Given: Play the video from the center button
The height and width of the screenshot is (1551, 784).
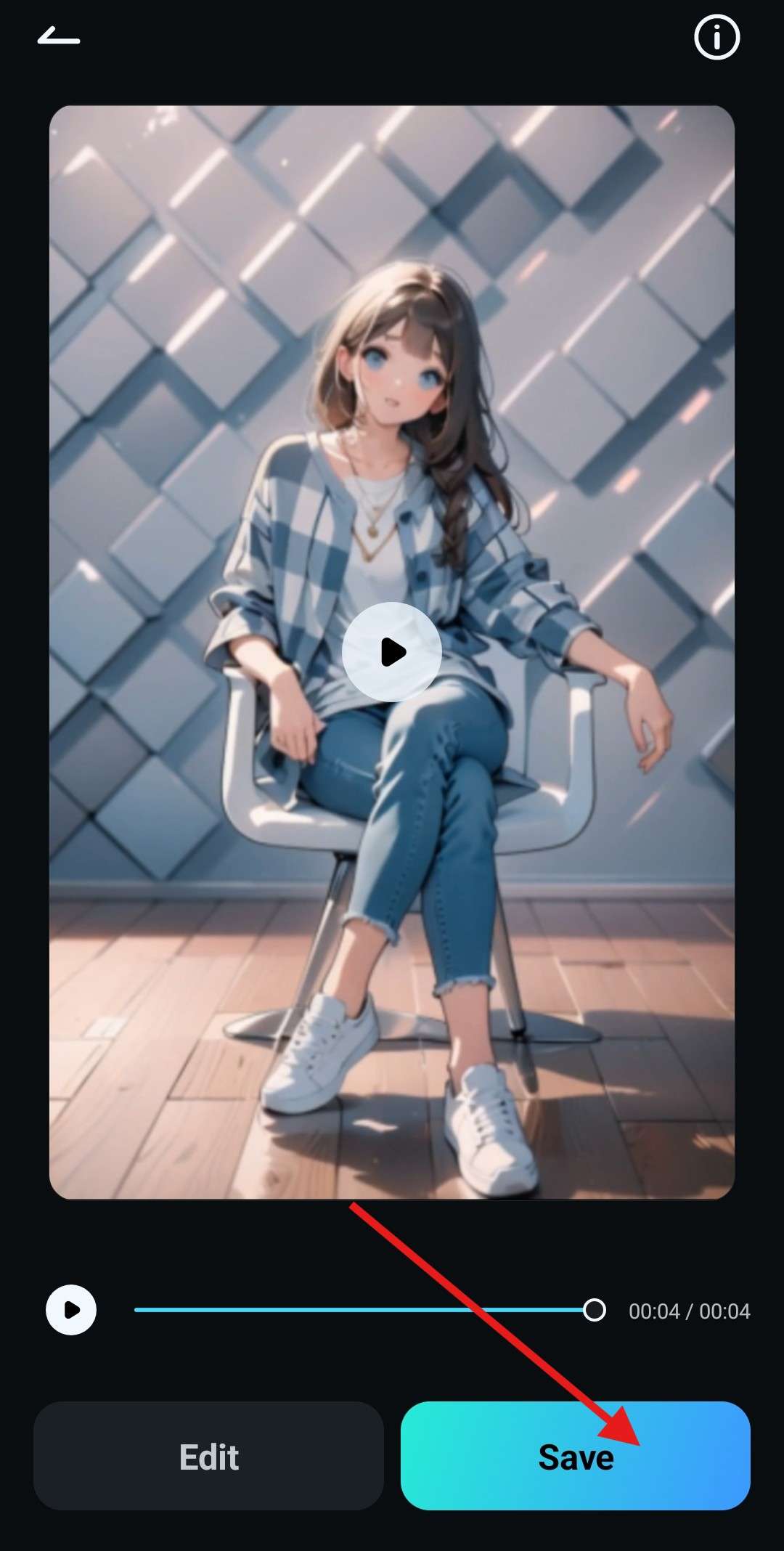Looking at the screenshot, I should (392, 651).
